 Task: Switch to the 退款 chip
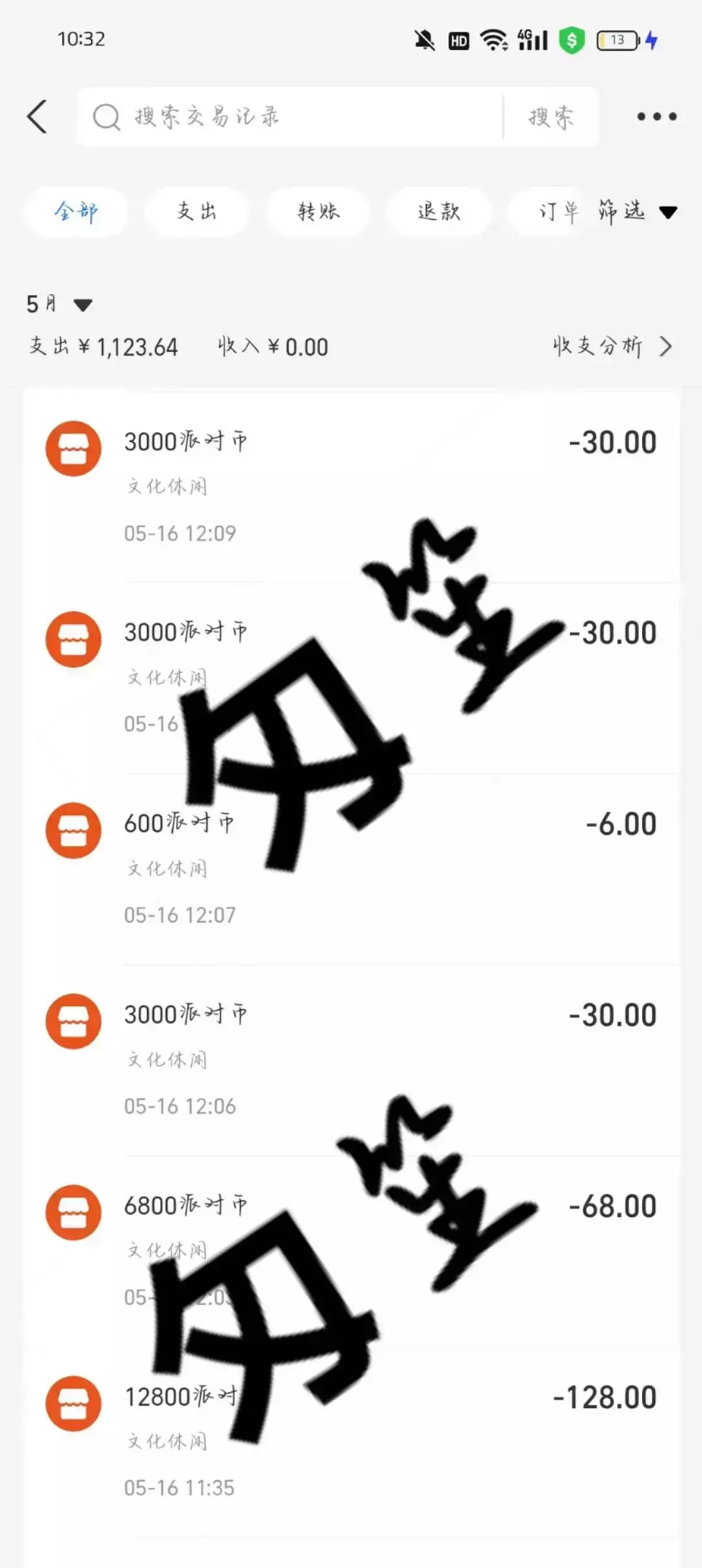pyautogui.click(x=439, y=211)
